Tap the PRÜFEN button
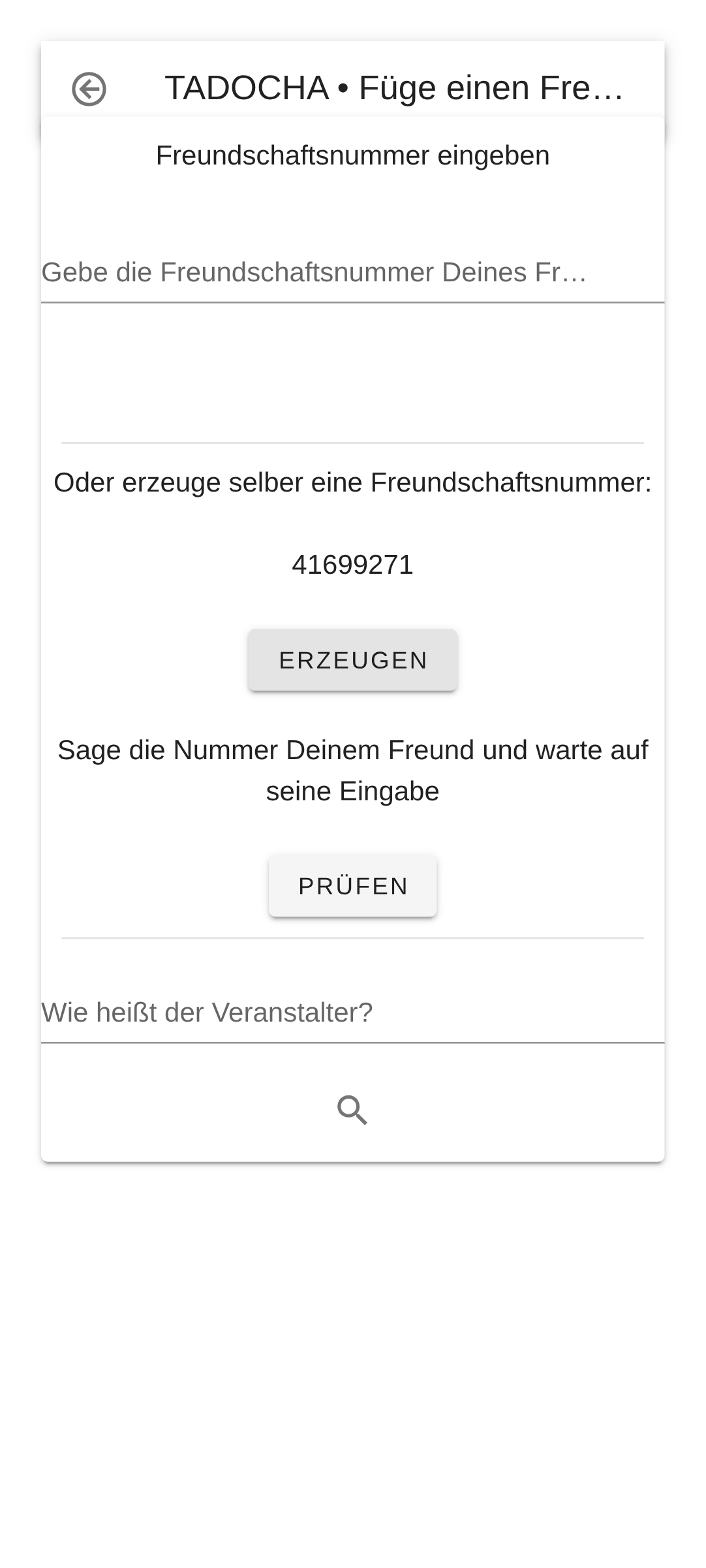 [x=352, y=886]
